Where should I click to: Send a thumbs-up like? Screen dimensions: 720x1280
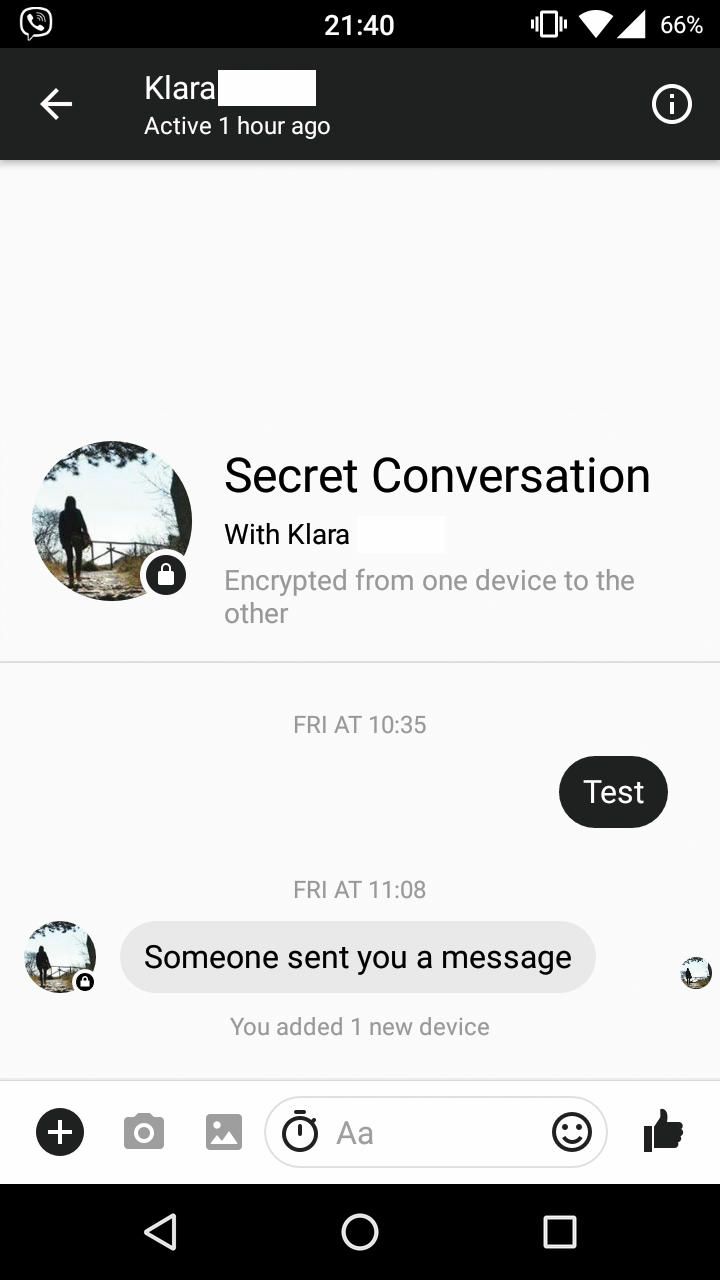point(662,1132)
